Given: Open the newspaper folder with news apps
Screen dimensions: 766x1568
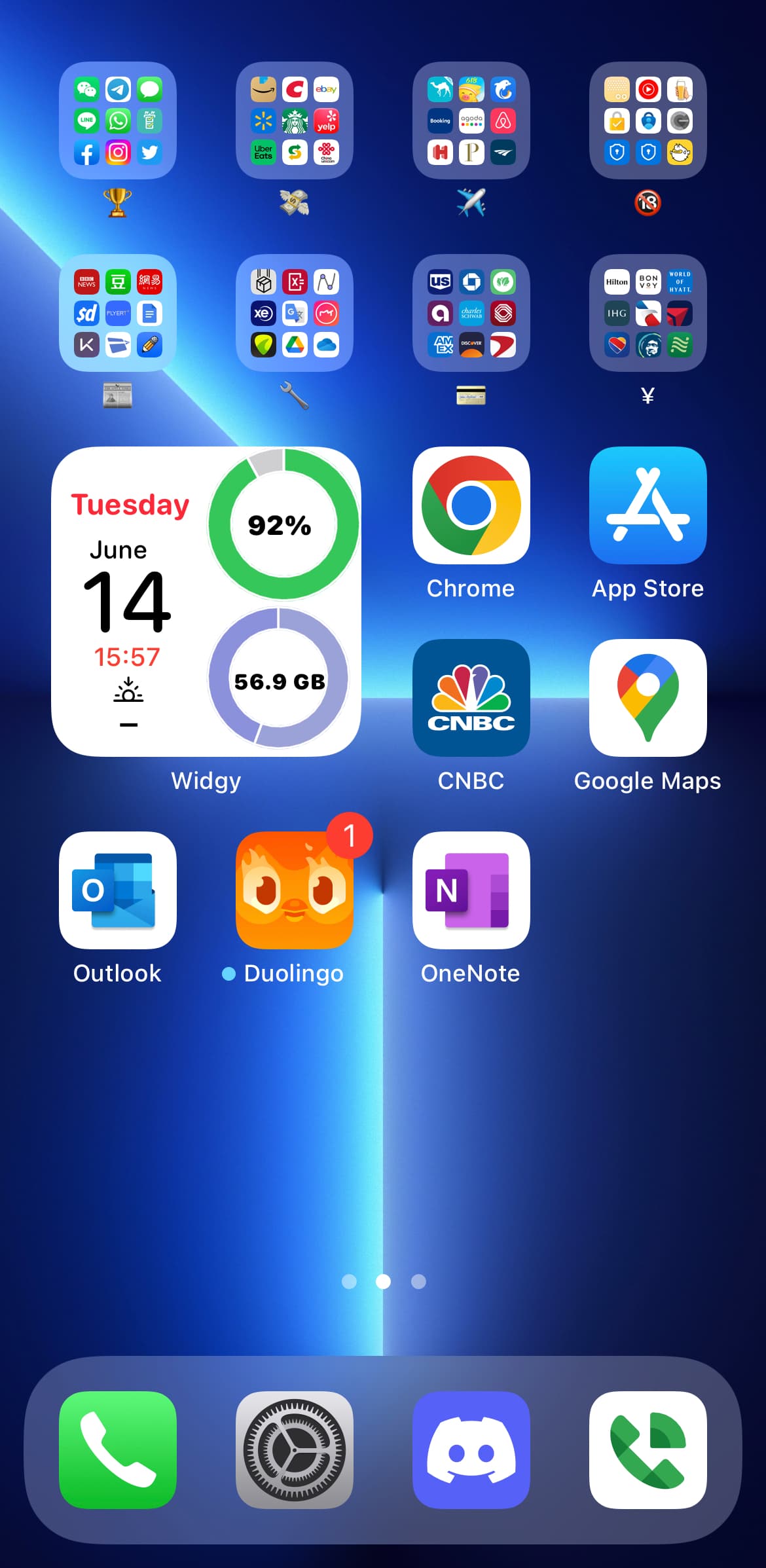Looking at the screenshot, I should point(118,313).
